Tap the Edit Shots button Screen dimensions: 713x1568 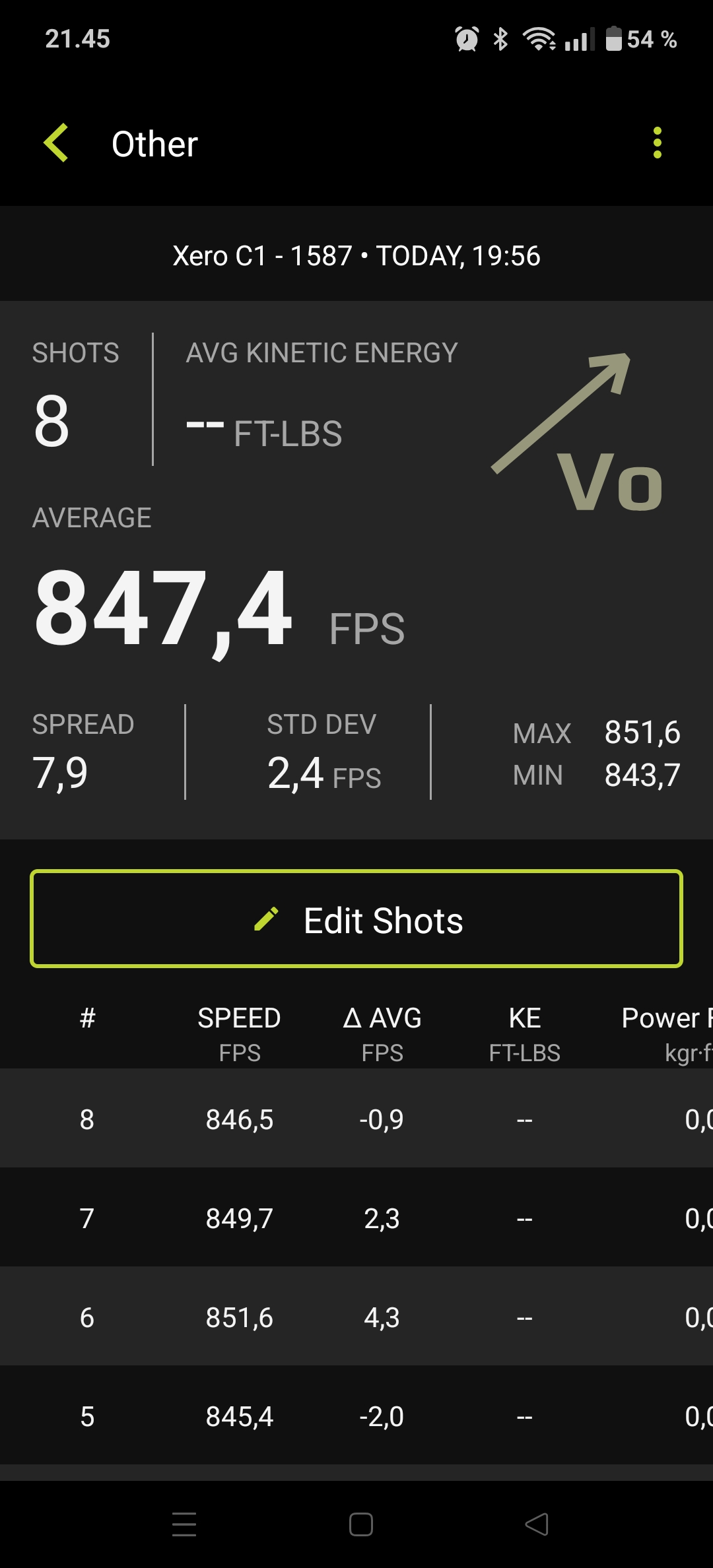coord(356,919)
